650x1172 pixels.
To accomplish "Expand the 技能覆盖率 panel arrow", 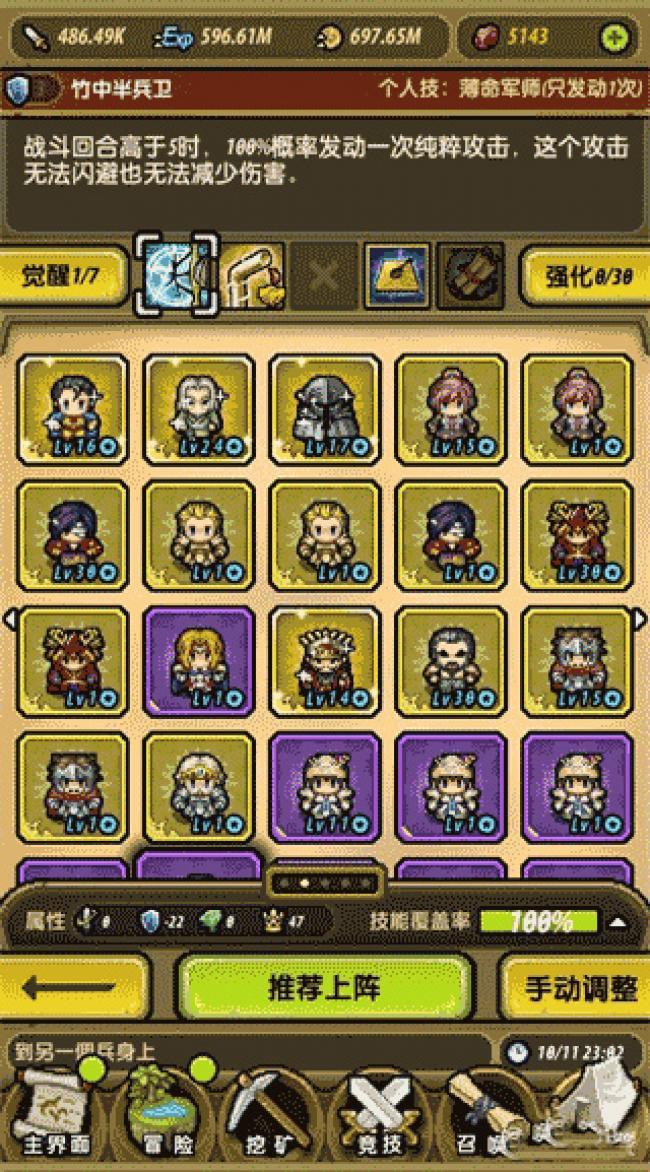I will 620,922.
